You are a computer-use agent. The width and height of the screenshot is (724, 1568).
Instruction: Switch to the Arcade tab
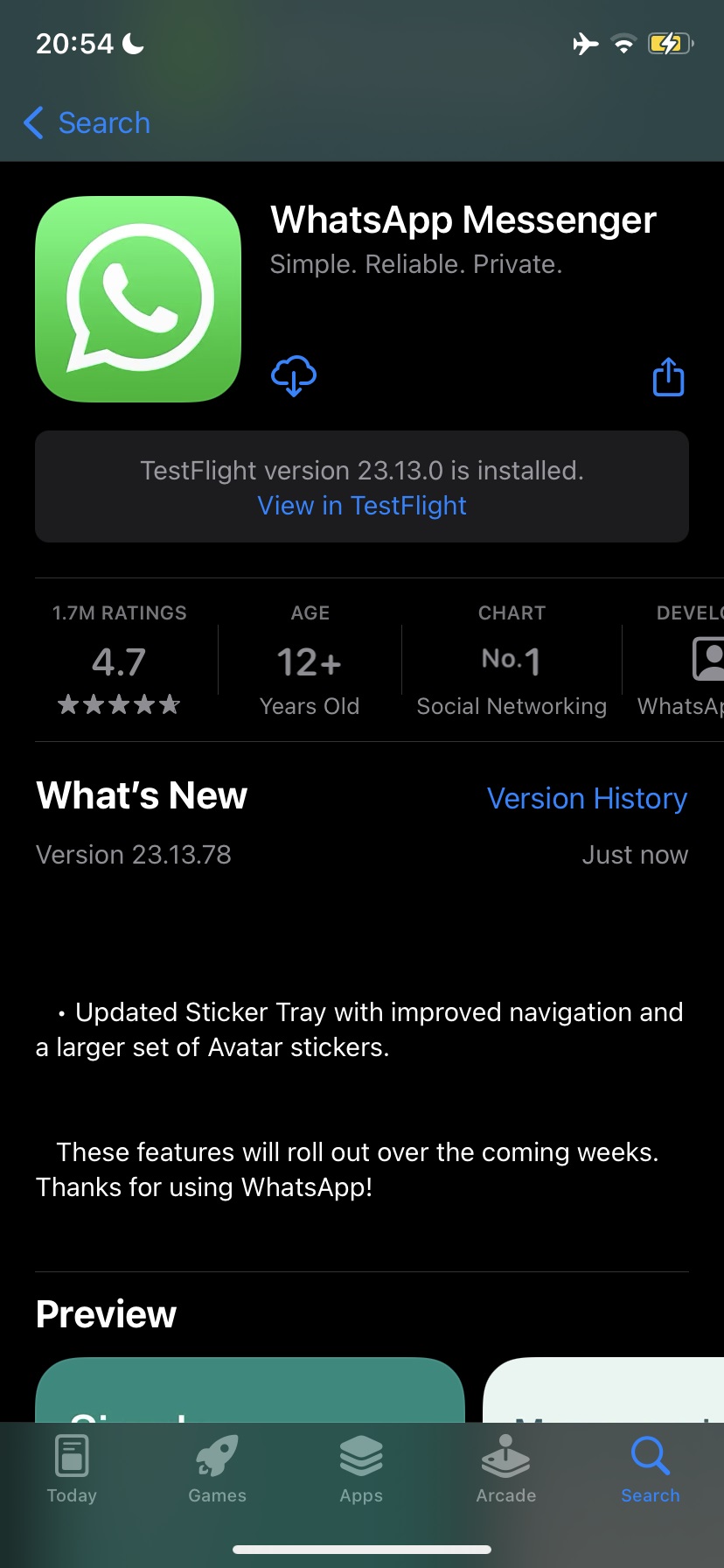[505, 1470]
